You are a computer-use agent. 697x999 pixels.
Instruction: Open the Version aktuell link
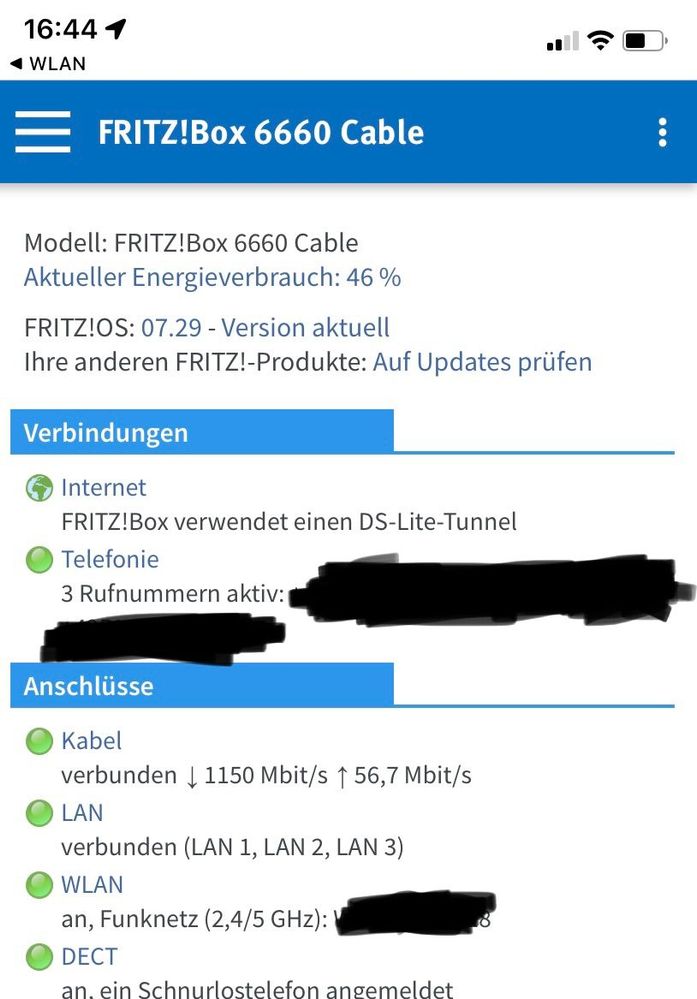[305, 327]
